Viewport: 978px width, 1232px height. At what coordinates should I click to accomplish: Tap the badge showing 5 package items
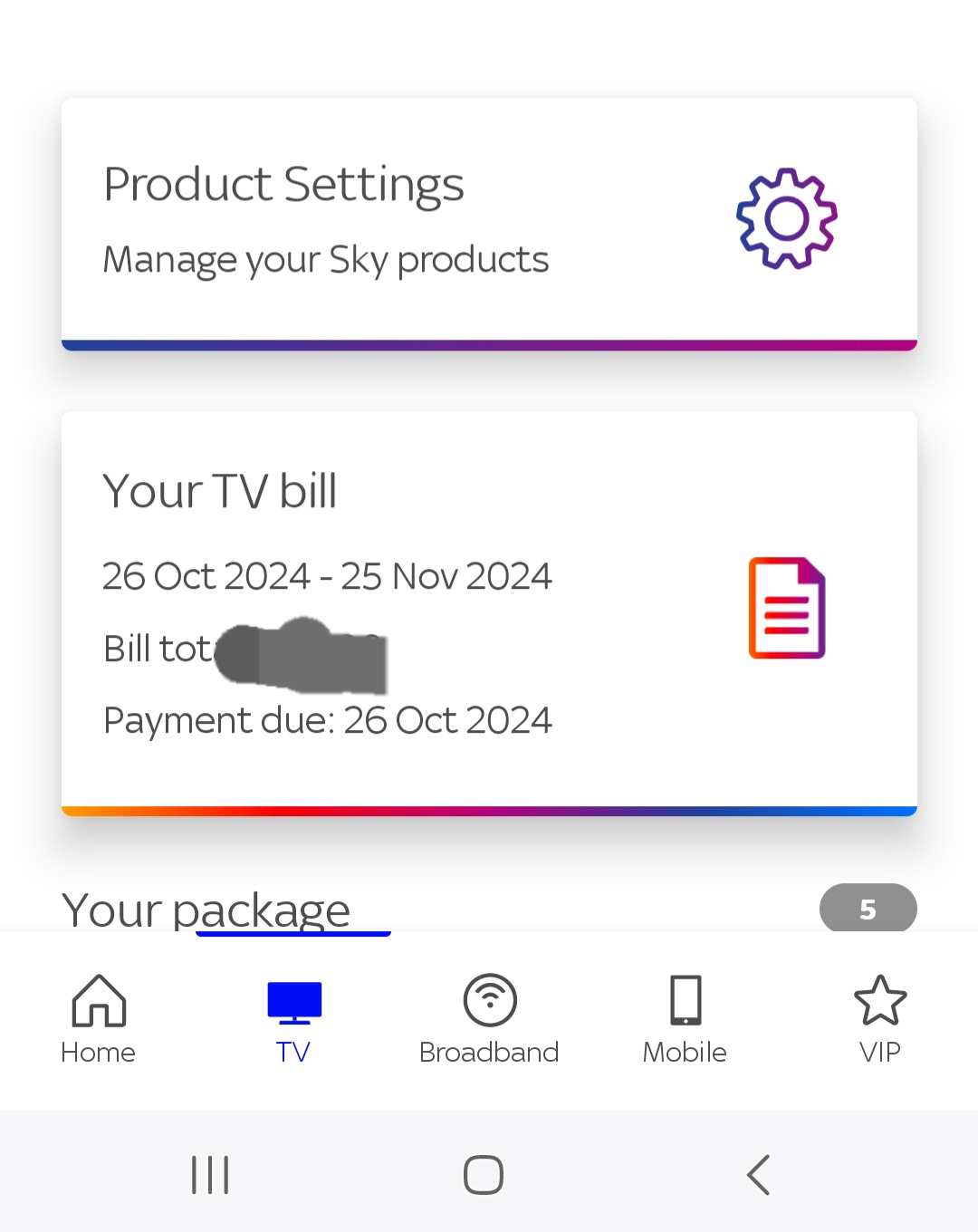point(868,909)
